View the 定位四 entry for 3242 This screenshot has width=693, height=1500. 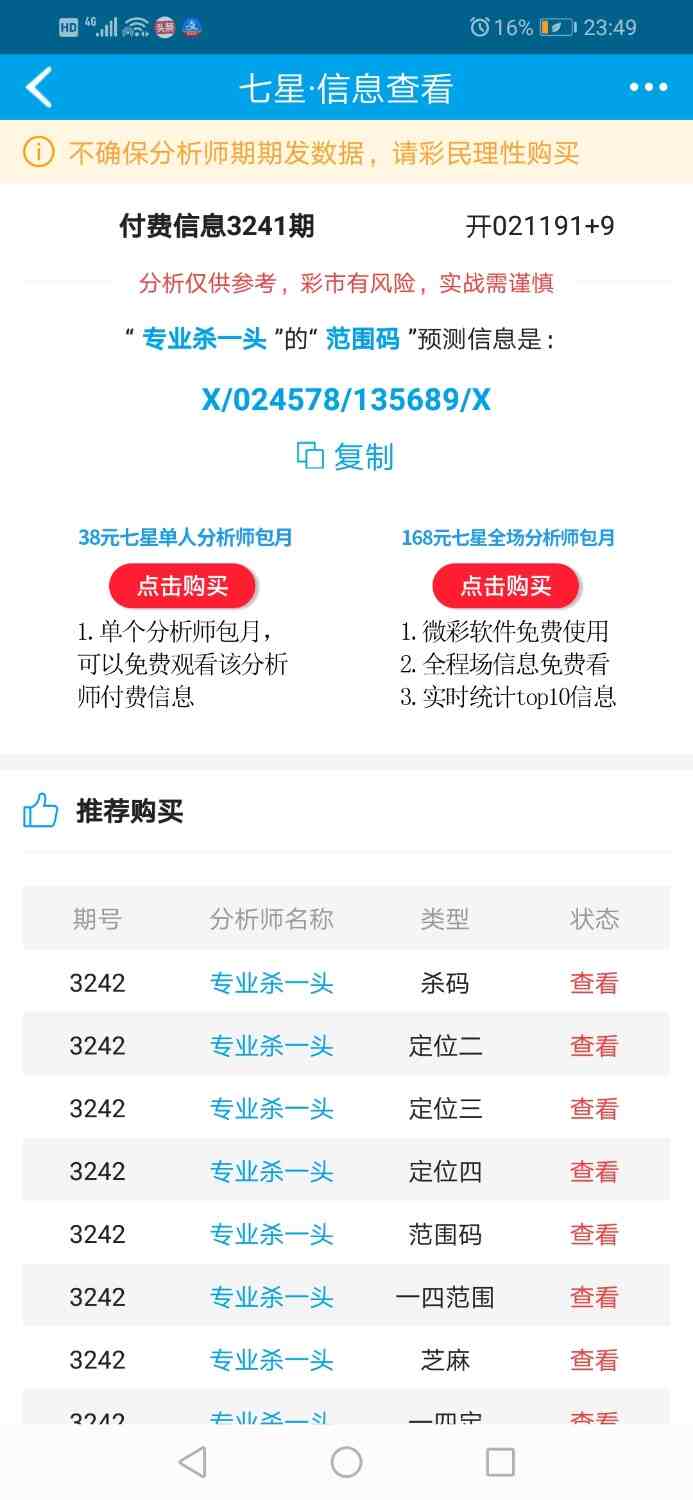click(594, 1172)
